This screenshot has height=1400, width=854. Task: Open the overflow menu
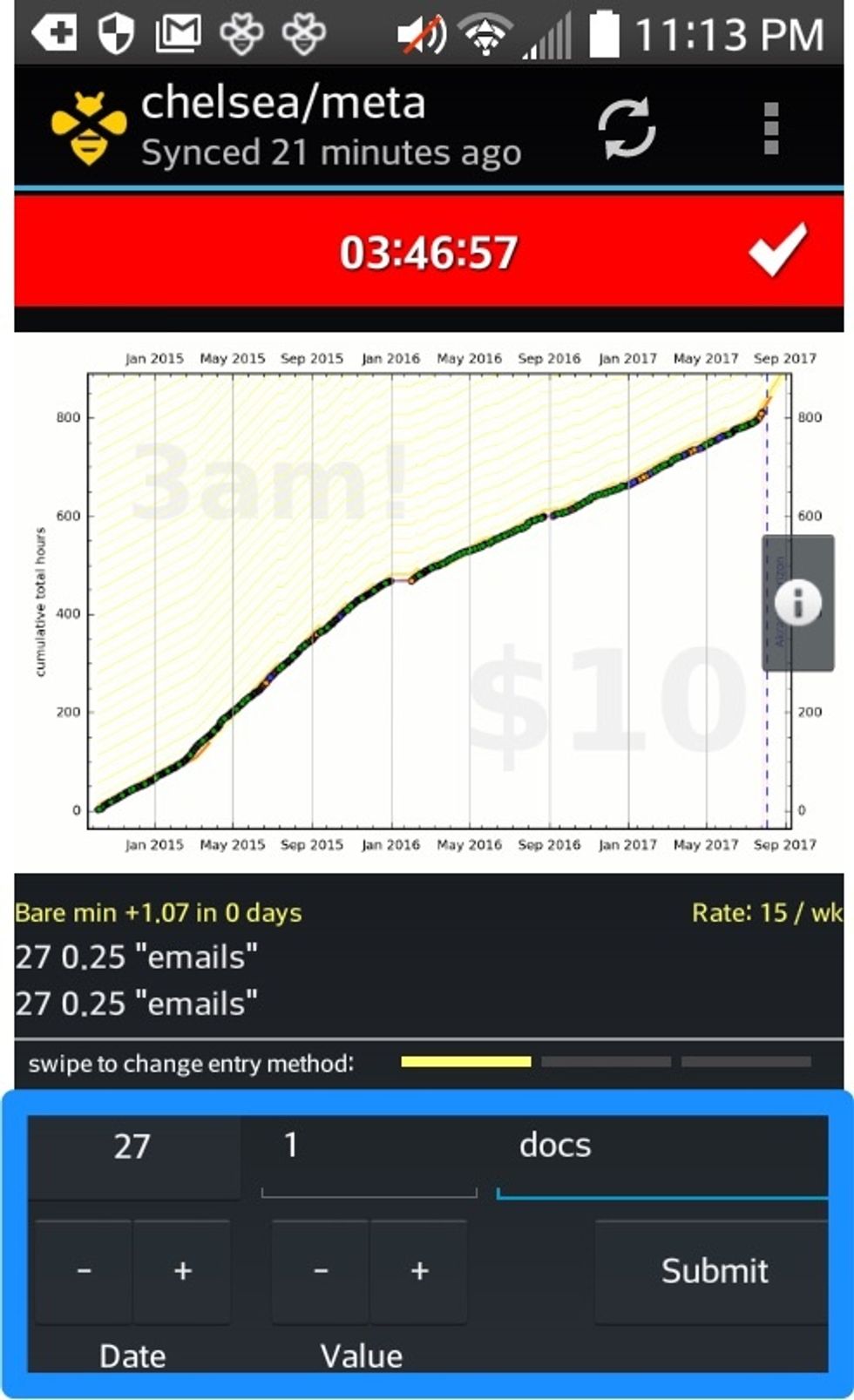tap(770, 128)
